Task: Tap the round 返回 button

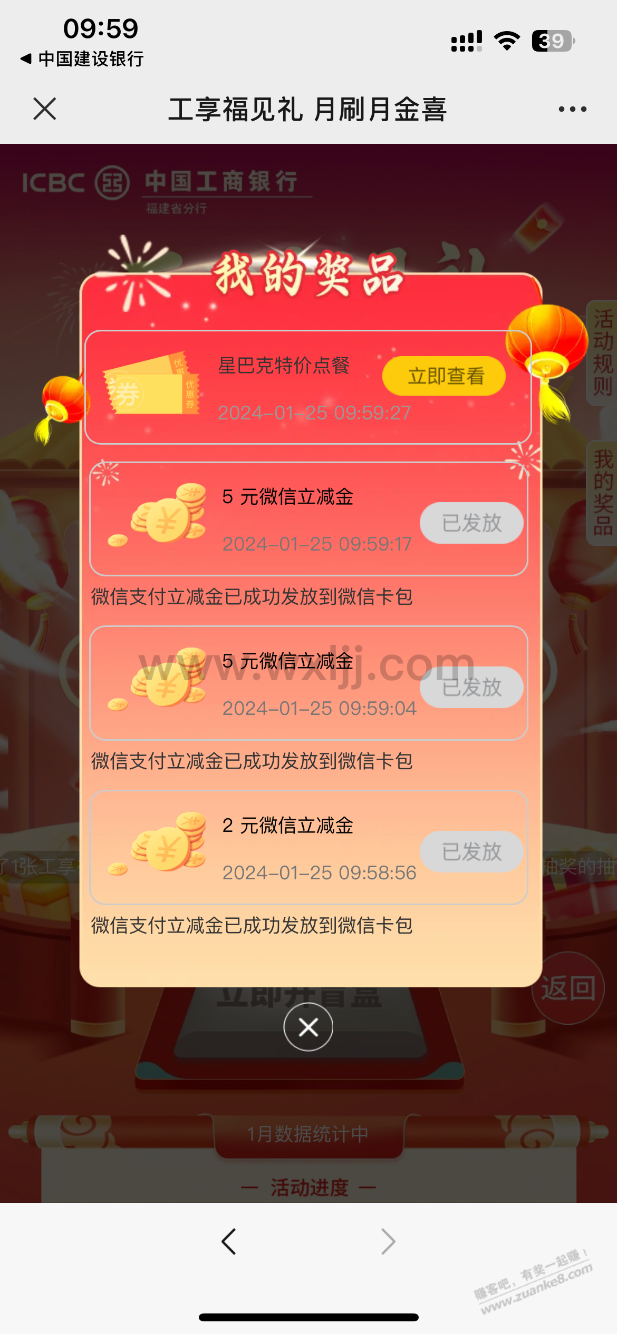Action: coord(568,989)
